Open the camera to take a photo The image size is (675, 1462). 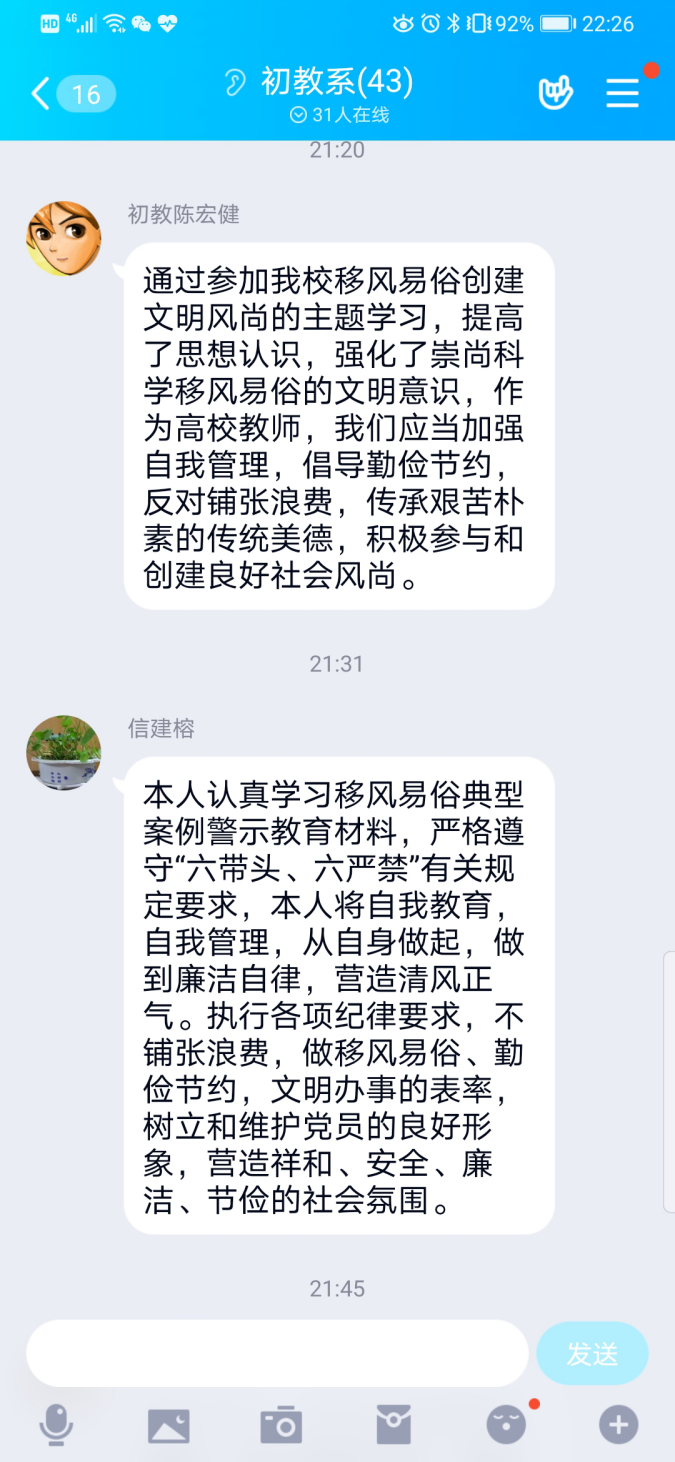click(x=281, y=1424)
